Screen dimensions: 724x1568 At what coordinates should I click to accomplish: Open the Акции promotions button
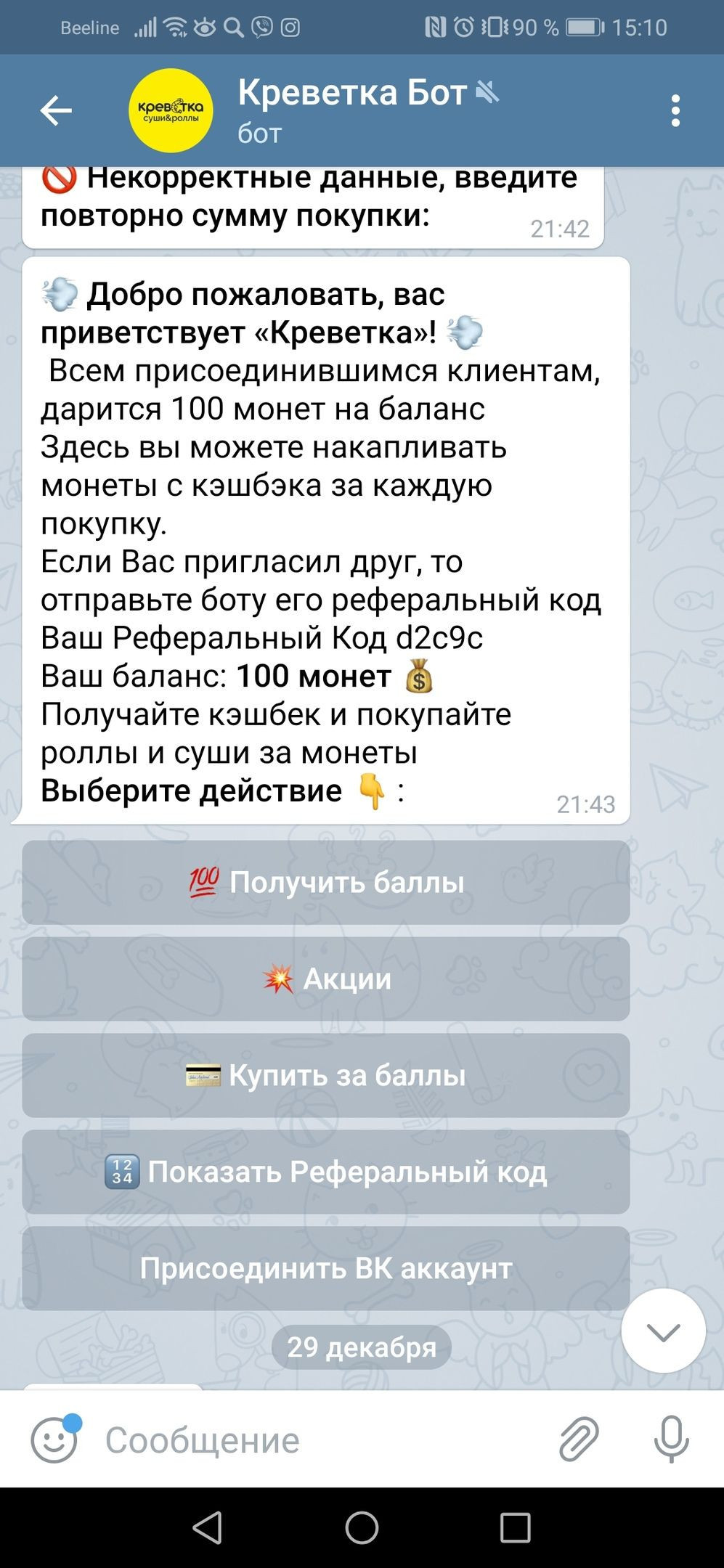pyautogui.click(x=326, y=979)
